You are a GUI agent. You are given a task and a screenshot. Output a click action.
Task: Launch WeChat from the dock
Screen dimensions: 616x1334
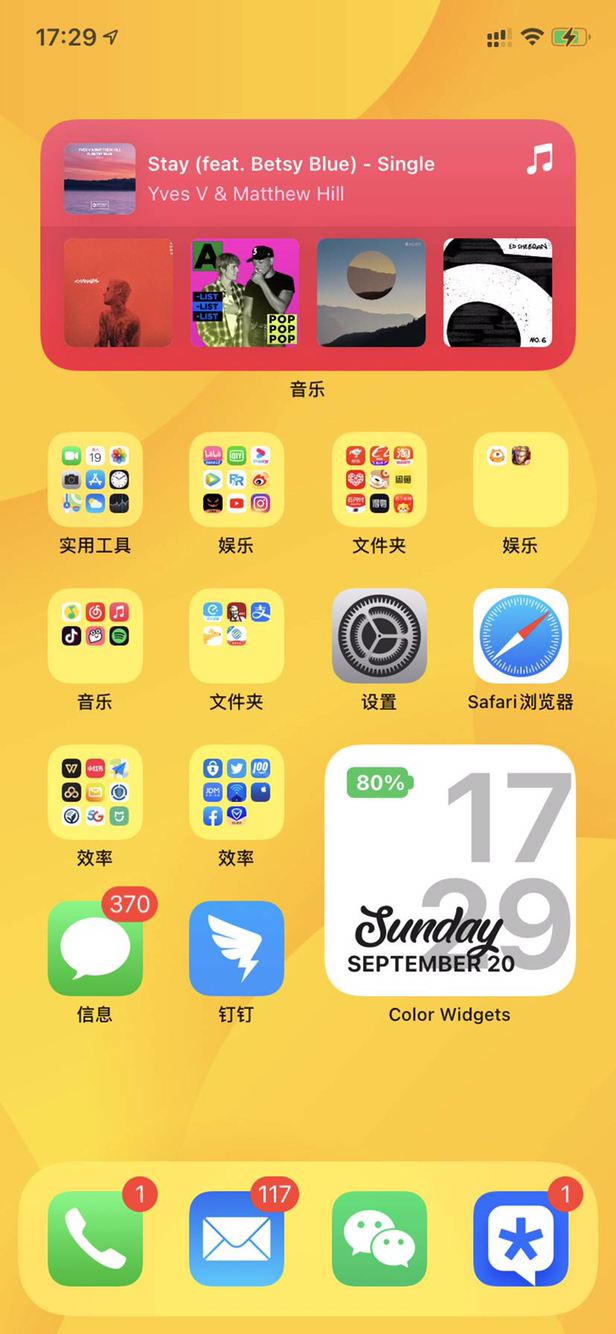point(379,1238)
